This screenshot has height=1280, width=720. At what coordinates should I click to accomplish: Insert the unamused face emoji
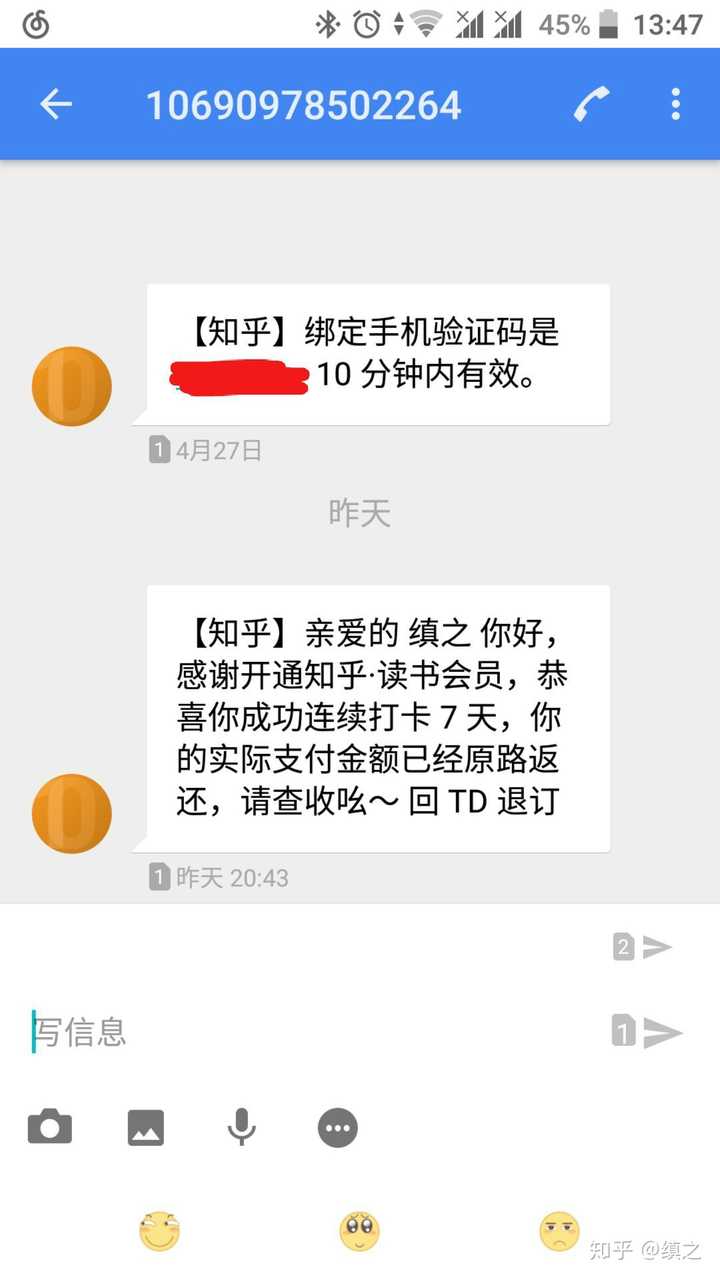coord(559,1230)
